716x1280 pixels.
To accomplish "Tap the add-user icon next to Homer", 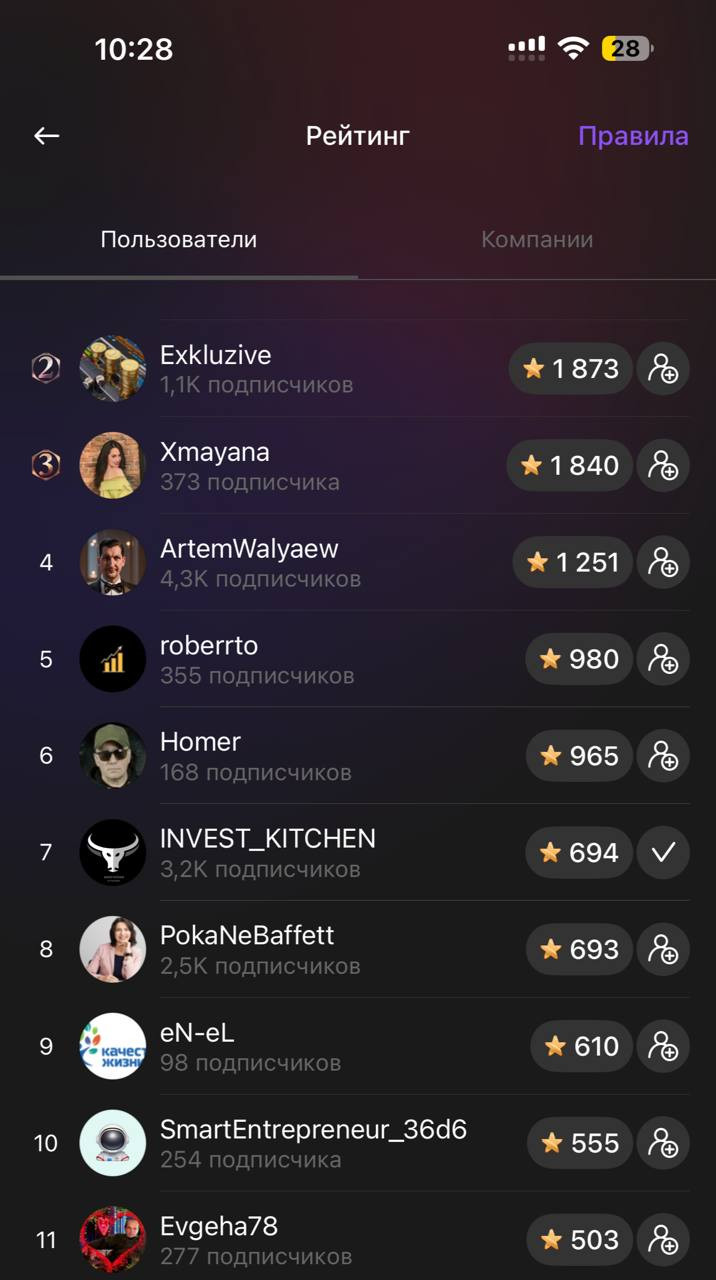I will pyautogui.click(x=663, y=756).
